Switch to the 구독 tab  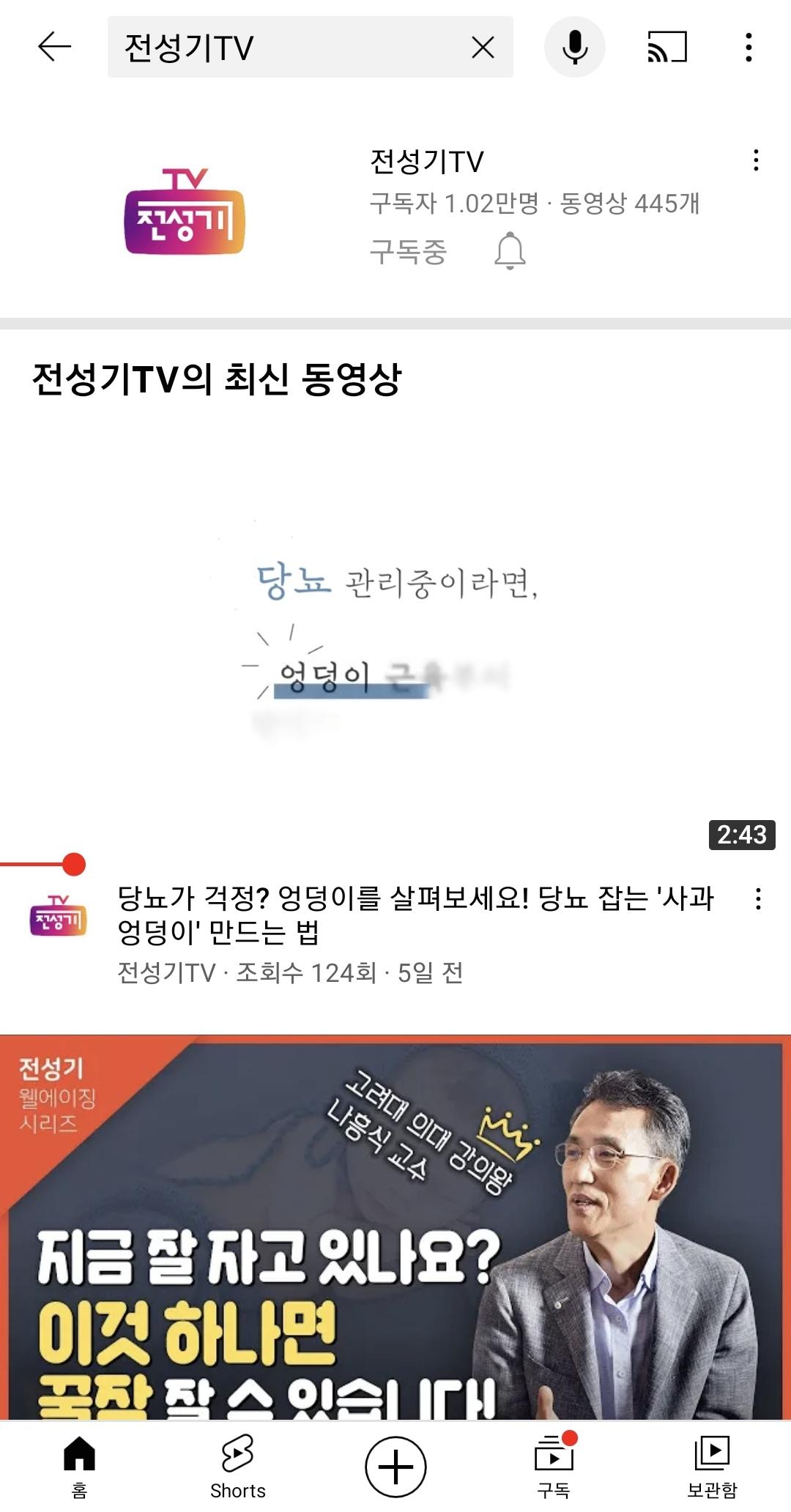click(554, 1466)
